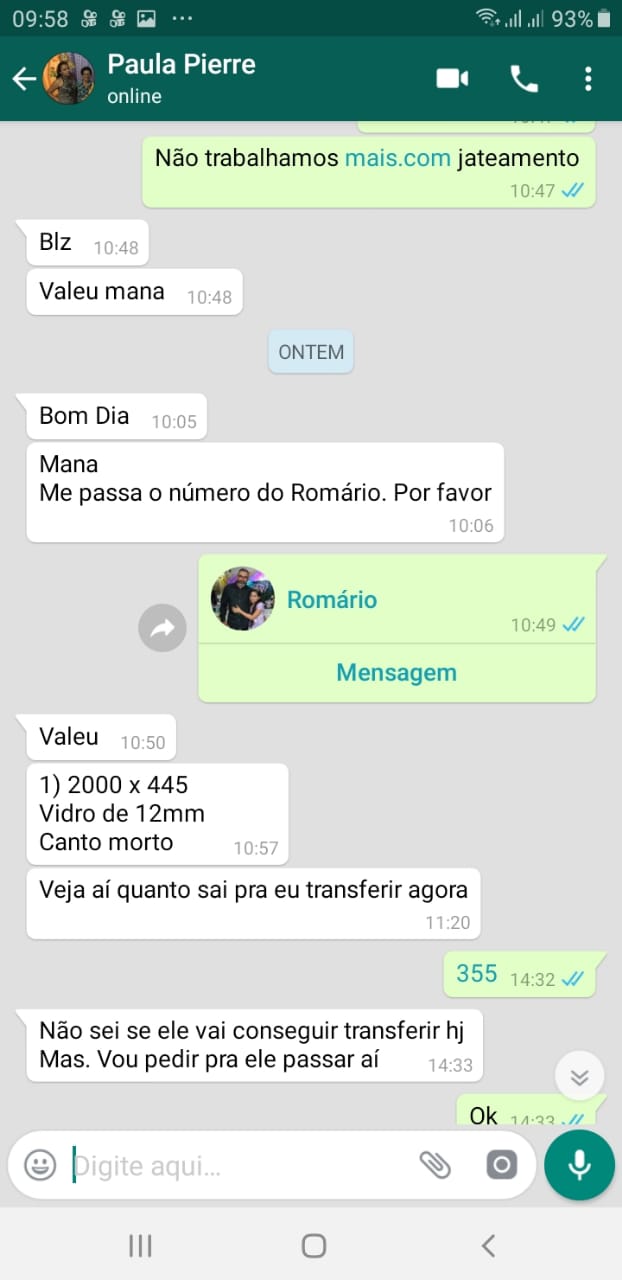Go to the home screen
Image resolution: width=622 pixels, height=1280 pixels.
[314, 1245]
